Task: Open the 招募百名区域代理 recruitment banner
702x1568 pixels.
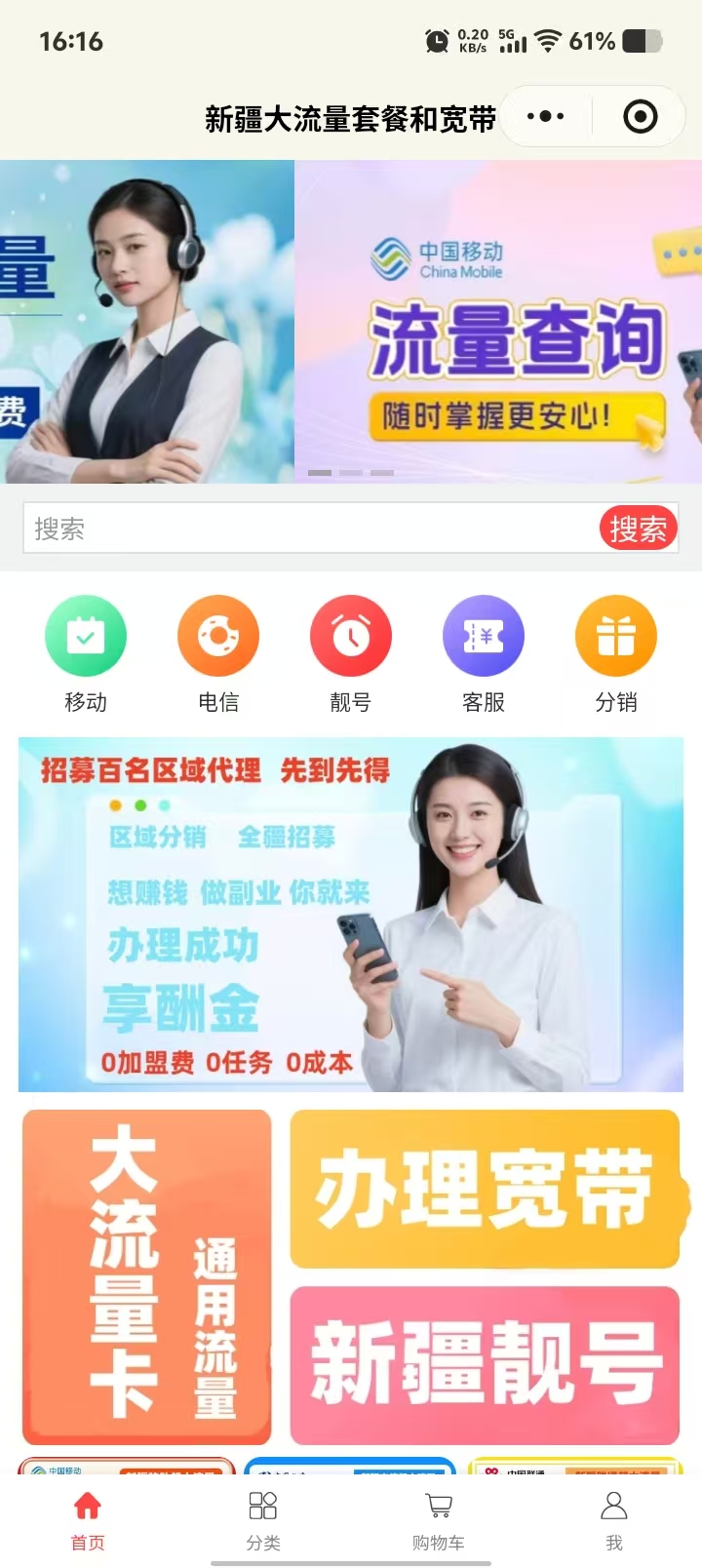Action: click(x=351, y=915)
